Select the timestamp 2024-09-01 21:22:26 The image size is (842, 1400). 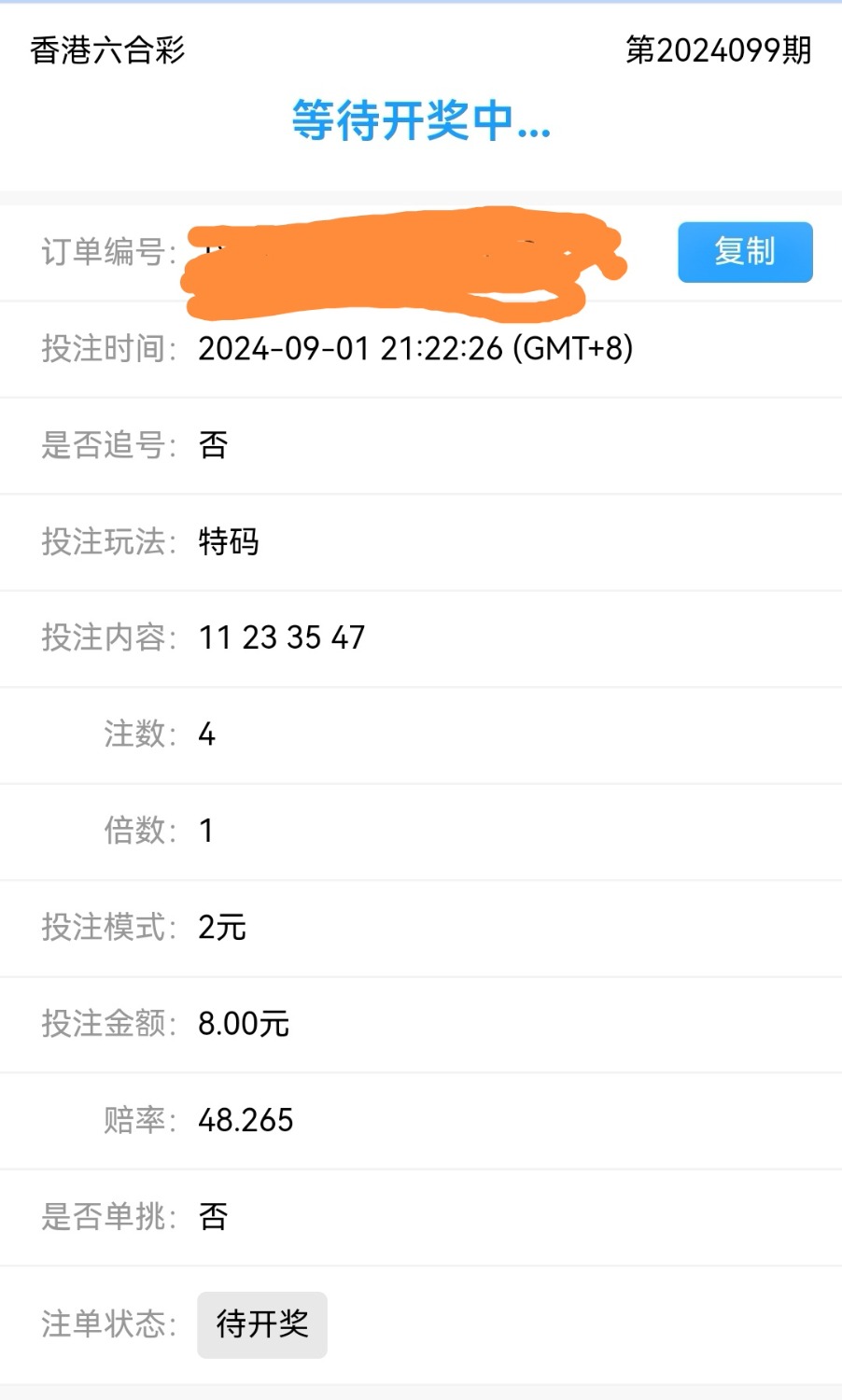point(355,348)
